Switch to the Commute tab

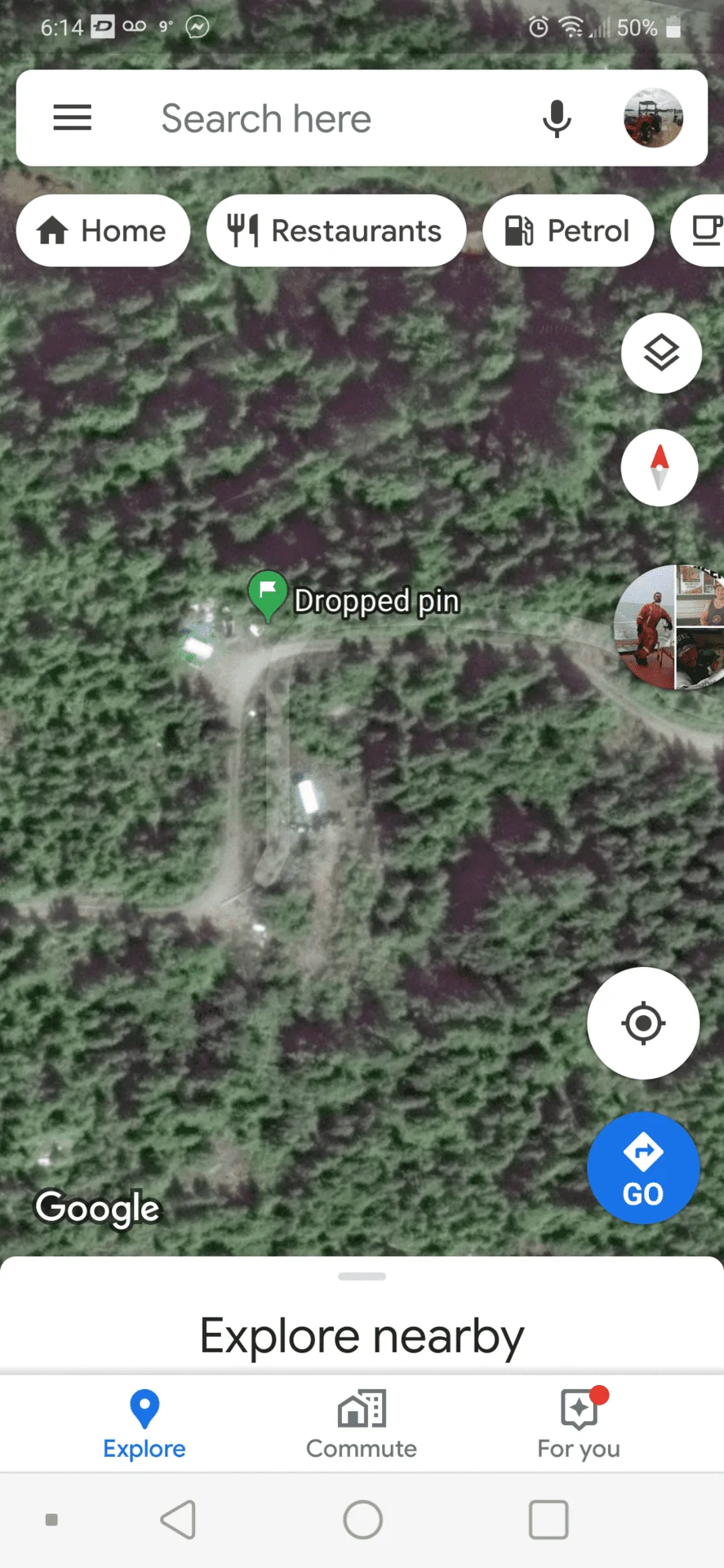pos(362,1425)
